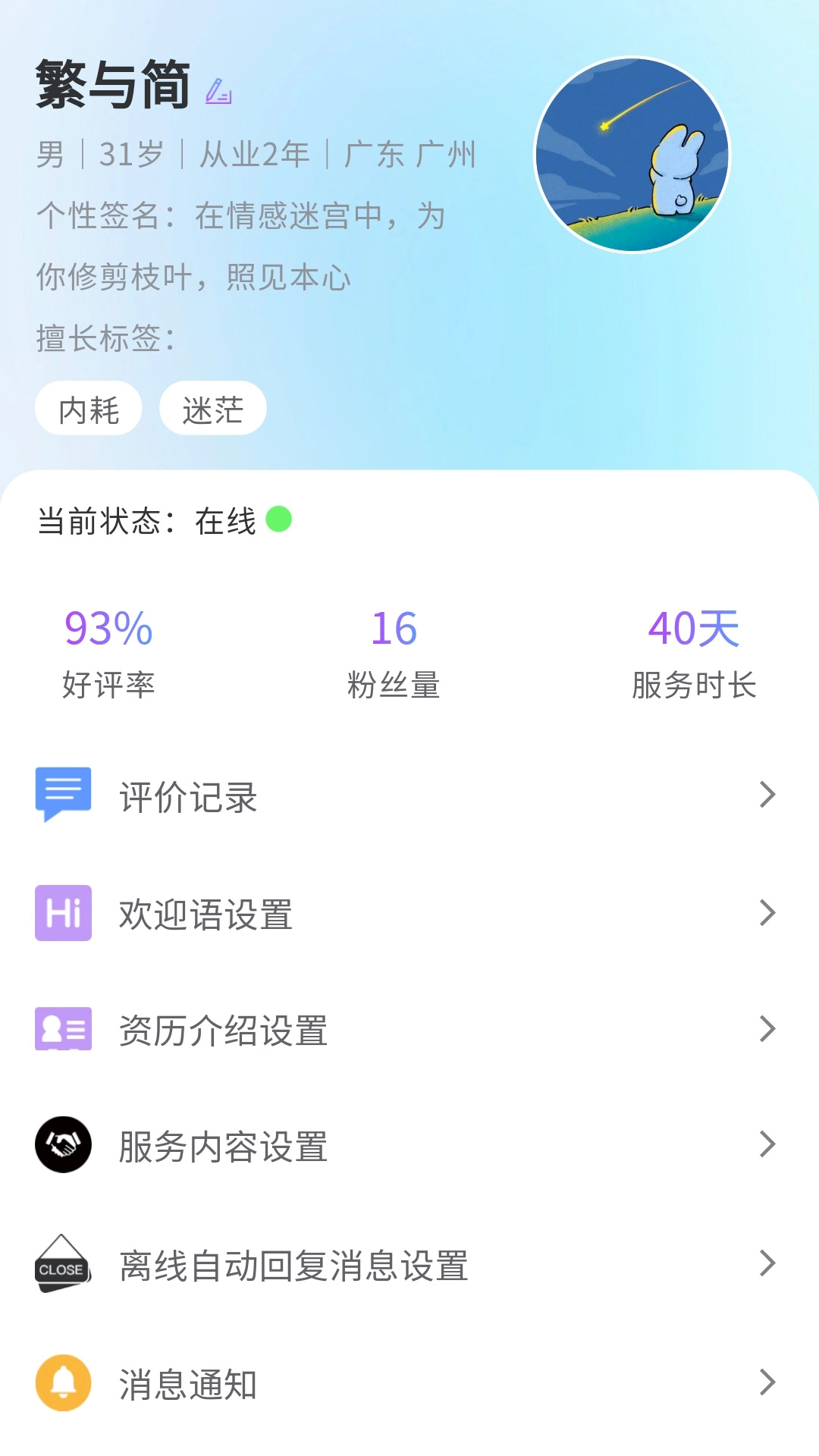This screenshot has height=1456, width=819.
Task: Click the purple Hi icon for 欢迎语设置
Action: tap(63, 915)
